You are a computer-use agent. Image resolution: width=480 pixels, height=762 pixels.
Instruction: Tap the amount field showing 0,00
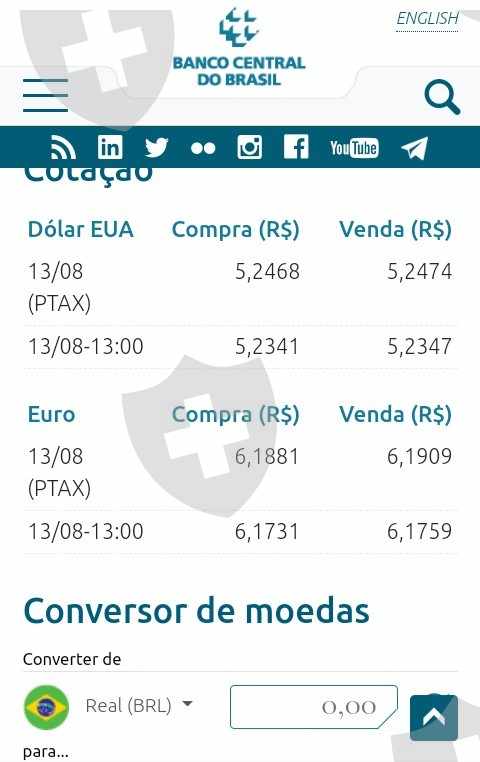click(314, 707)
